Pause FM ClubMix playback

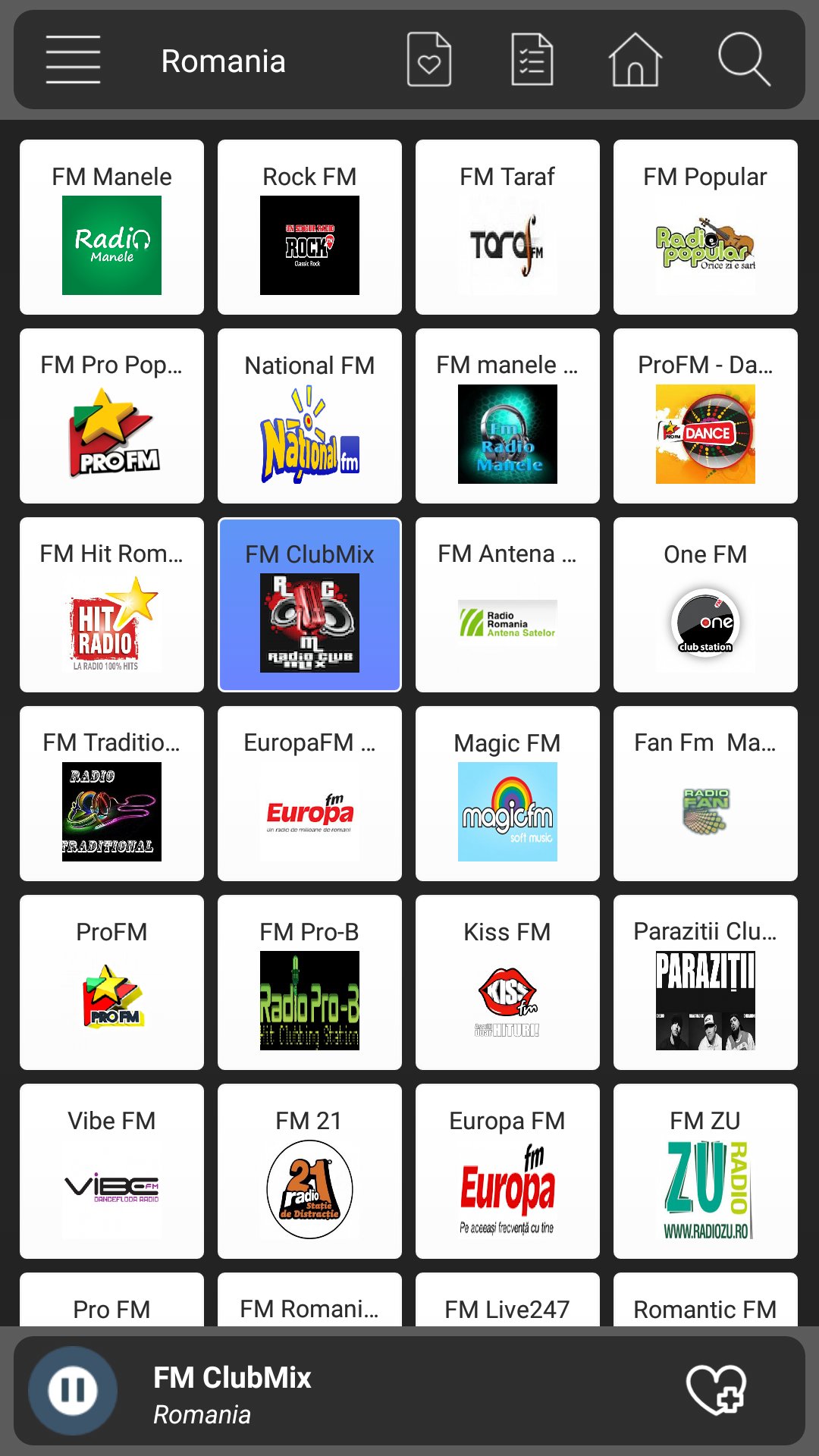pyautogui.click(x=73, y=1390)
